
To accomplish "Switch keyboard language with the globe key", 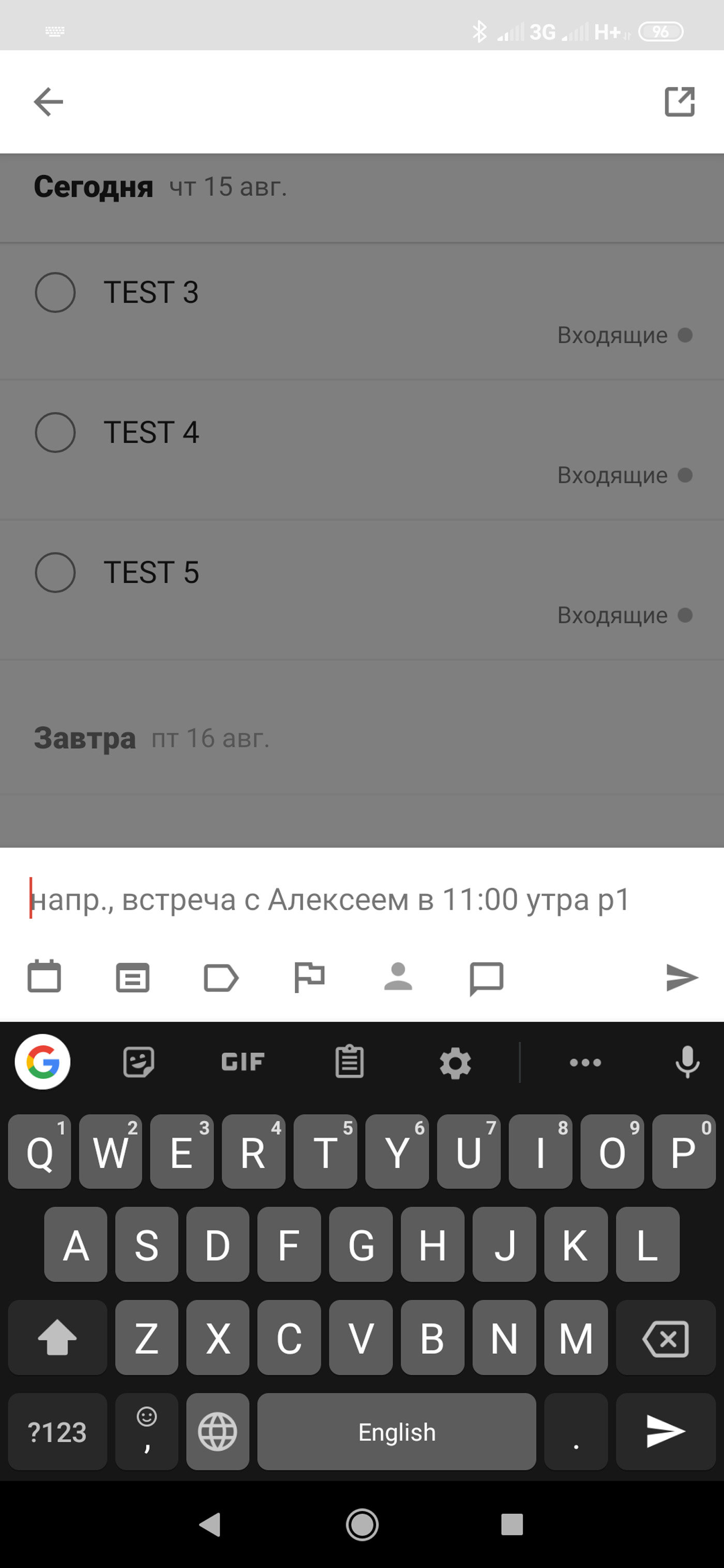I will coord(217,1432).
